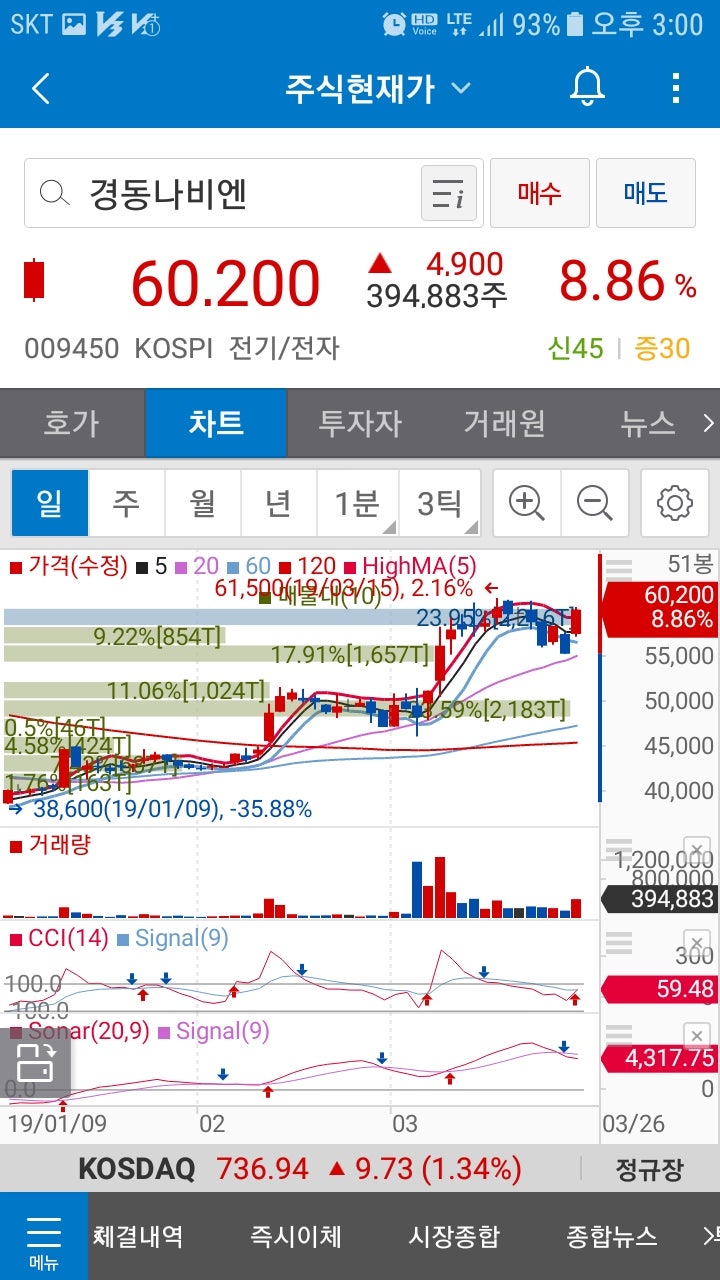Zoom in on the chart with magnifier icon
Viewport: 720px width, 1280px height.
coord(527,503)
